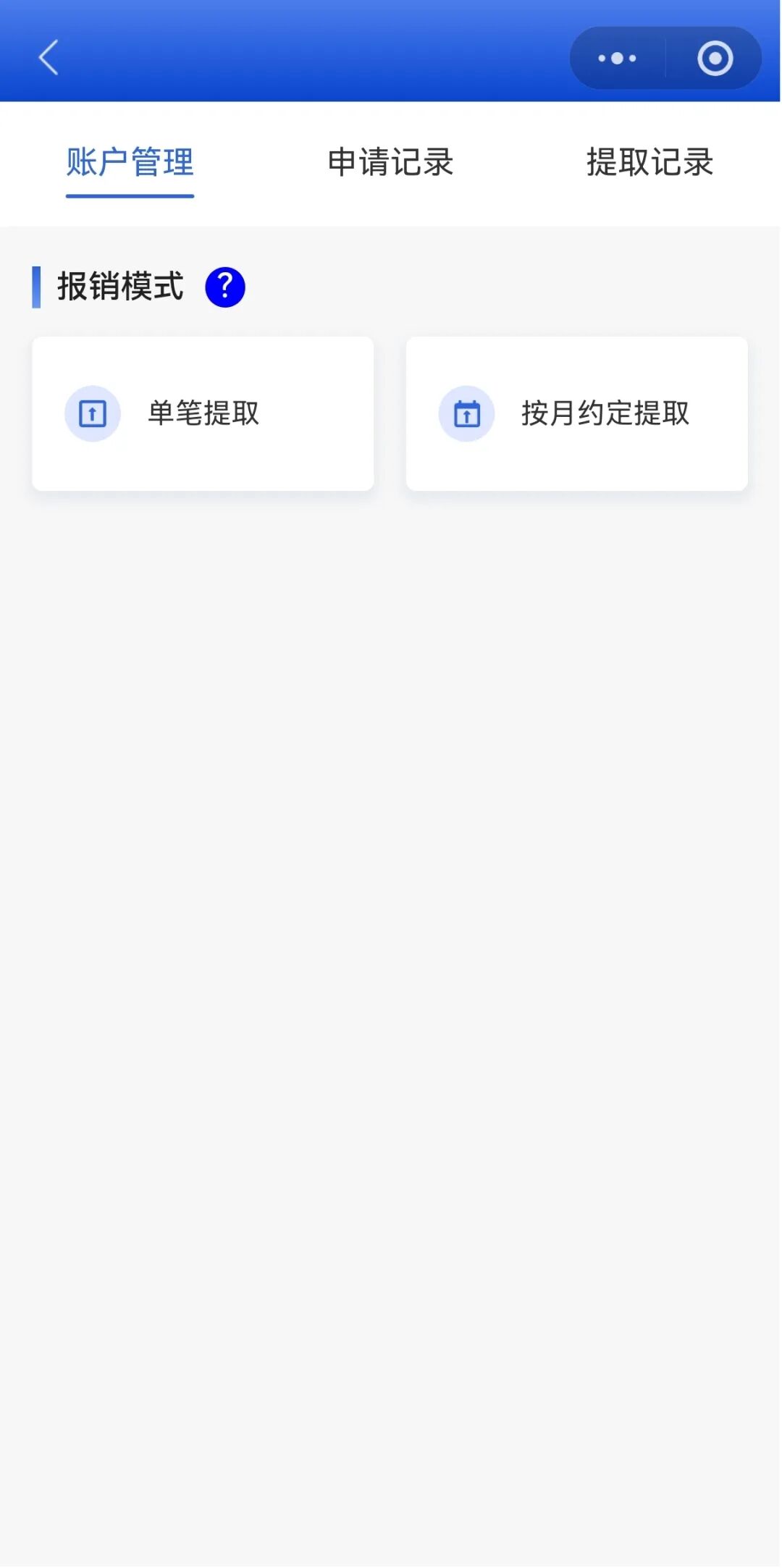Open the mini program more options menu

[617, 58]
